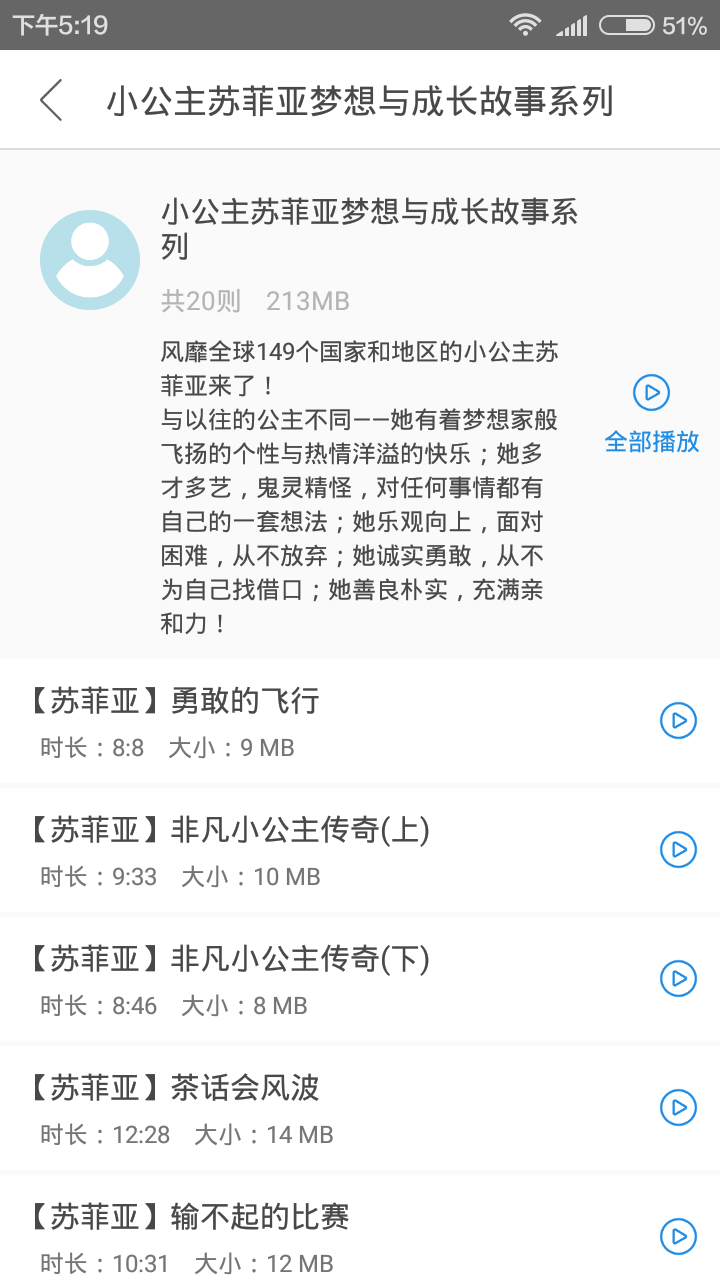720x1280 pixels.
Task: Tap the Wi-Fi status icon
Action: [x=527, y=24]
